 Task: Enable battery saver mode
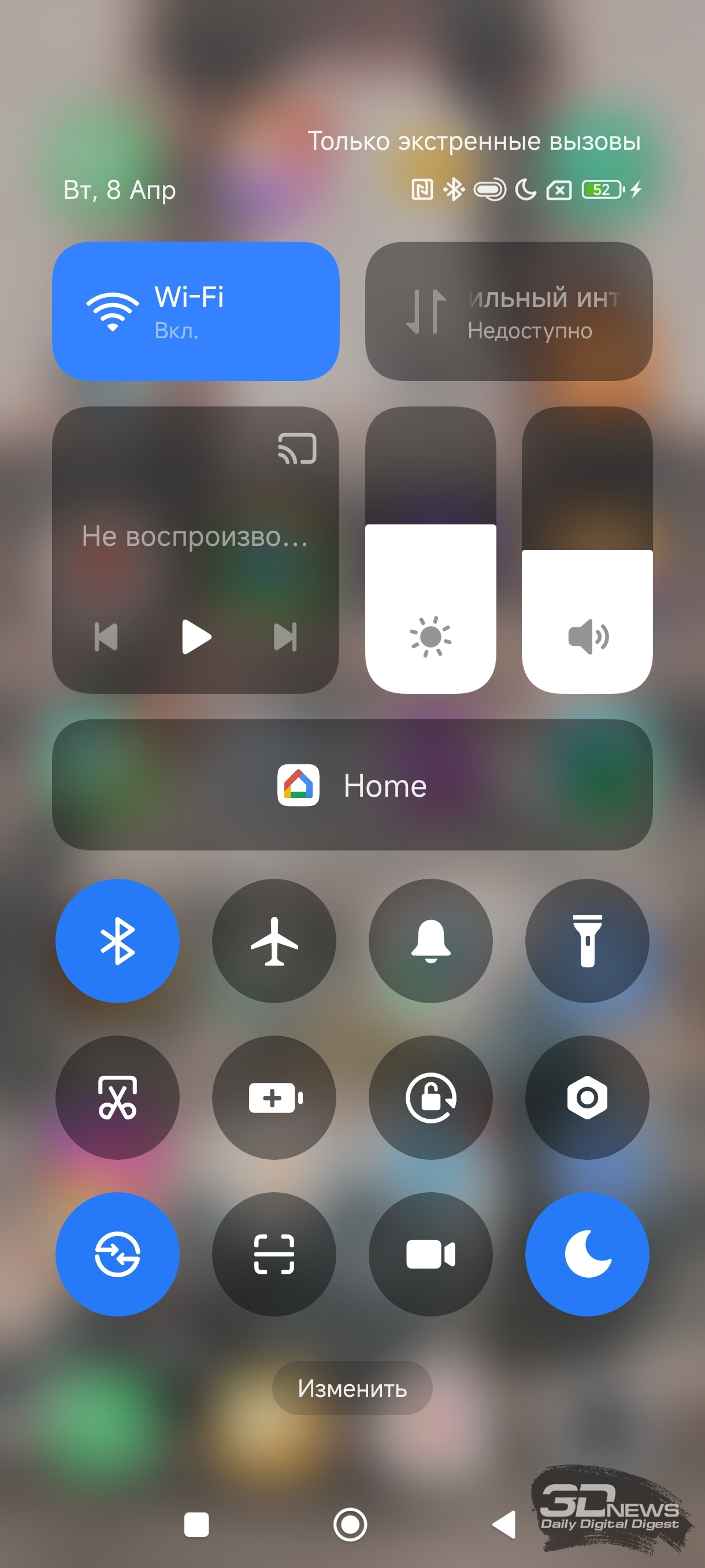coord(274,1097)
